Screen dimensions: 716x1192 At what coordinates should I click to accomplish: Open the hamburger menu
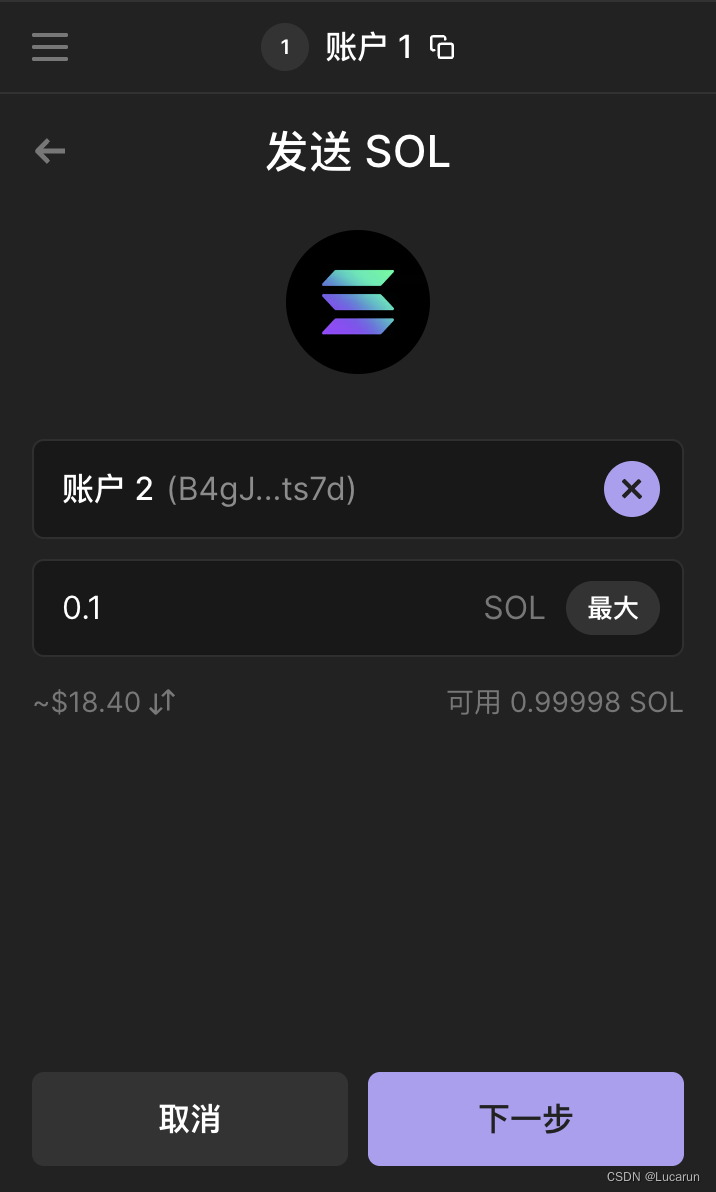coord(50,47)
